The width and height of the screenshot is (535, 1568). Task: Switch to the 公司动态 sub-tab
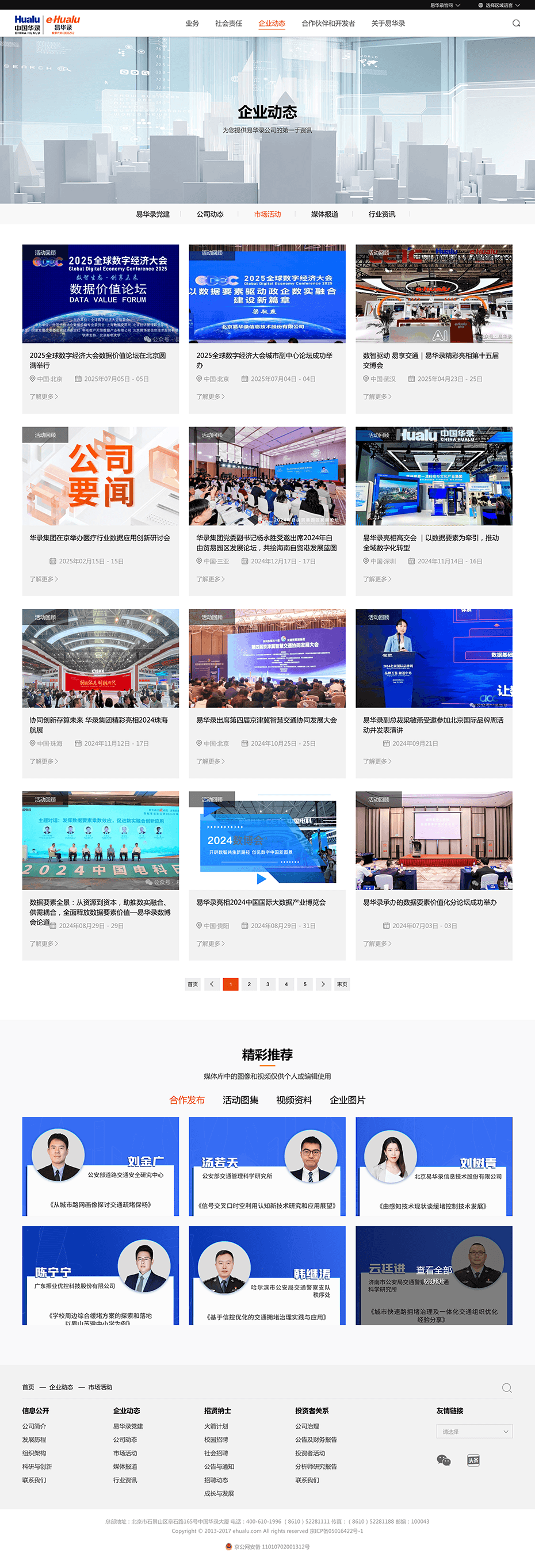pos(210,214)
